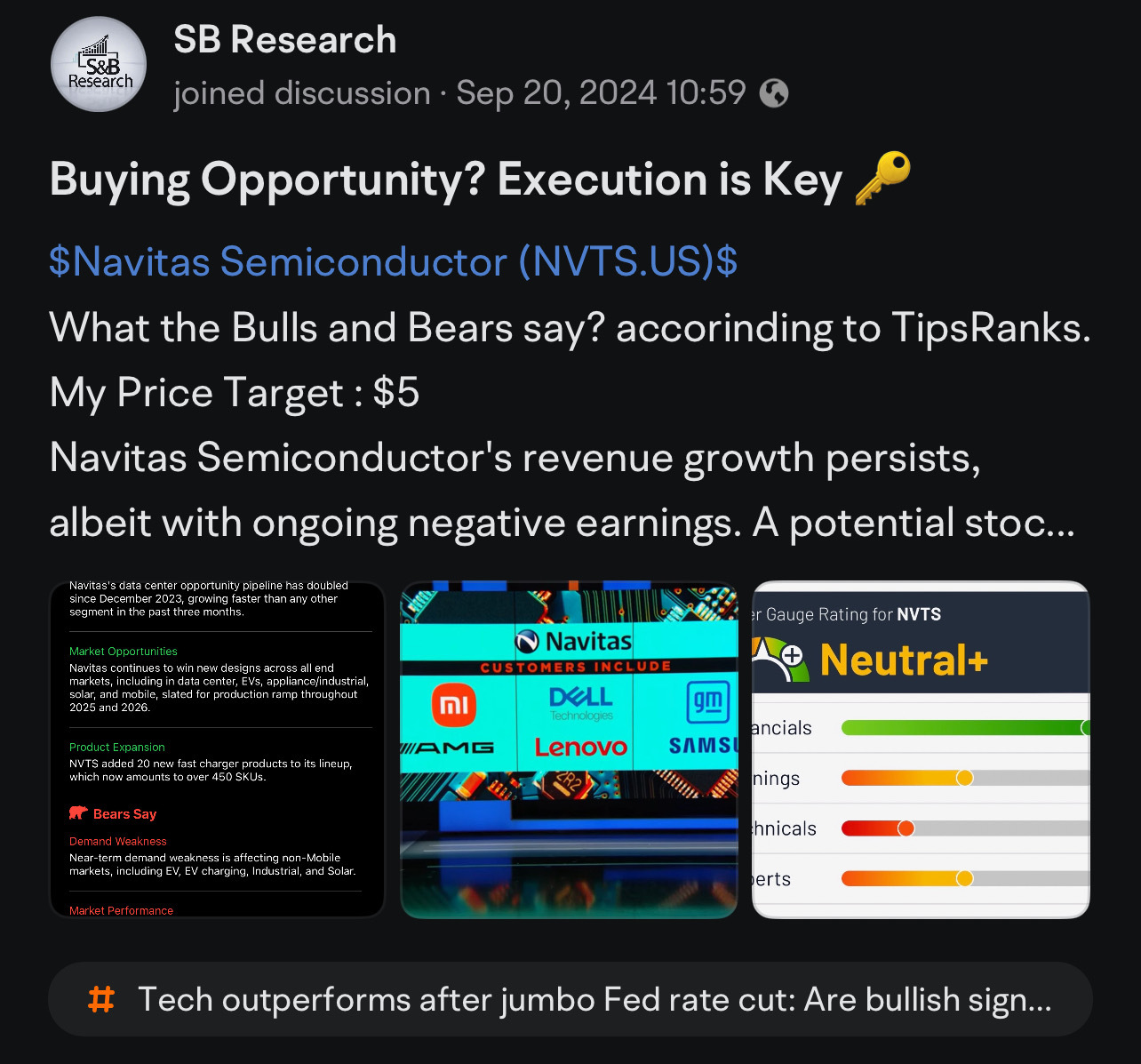Open the $Navitas Semiconductor (NVTS.US)$ stock link
The height and width of the screenshot is (1064, 1141).
click(393, 261)
